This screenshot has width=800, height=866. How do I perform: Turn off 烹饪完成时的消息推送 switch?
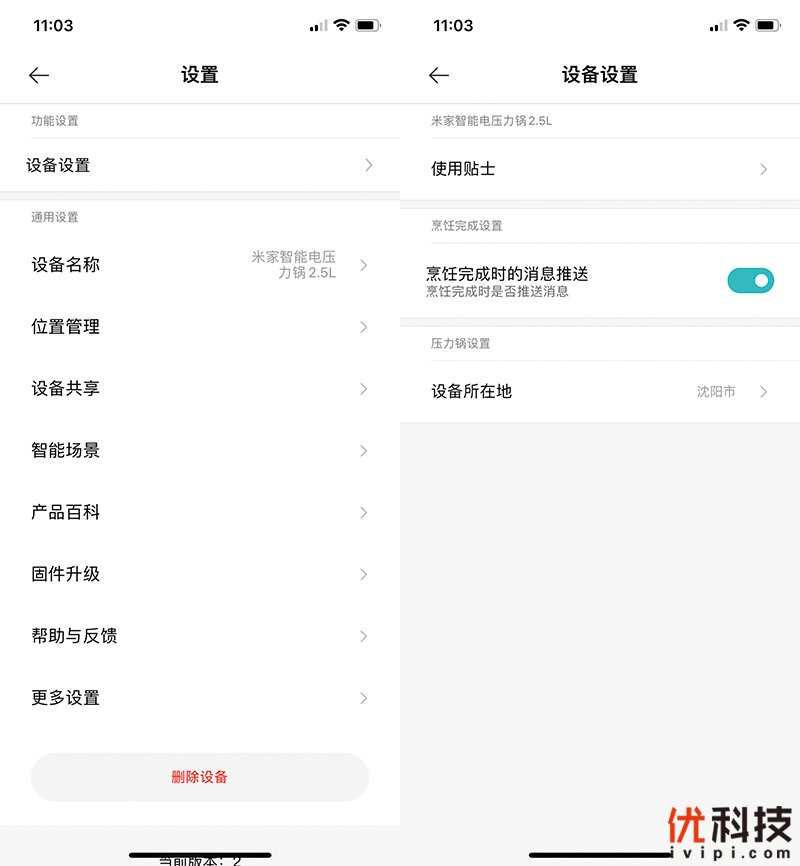coord(750,281)
